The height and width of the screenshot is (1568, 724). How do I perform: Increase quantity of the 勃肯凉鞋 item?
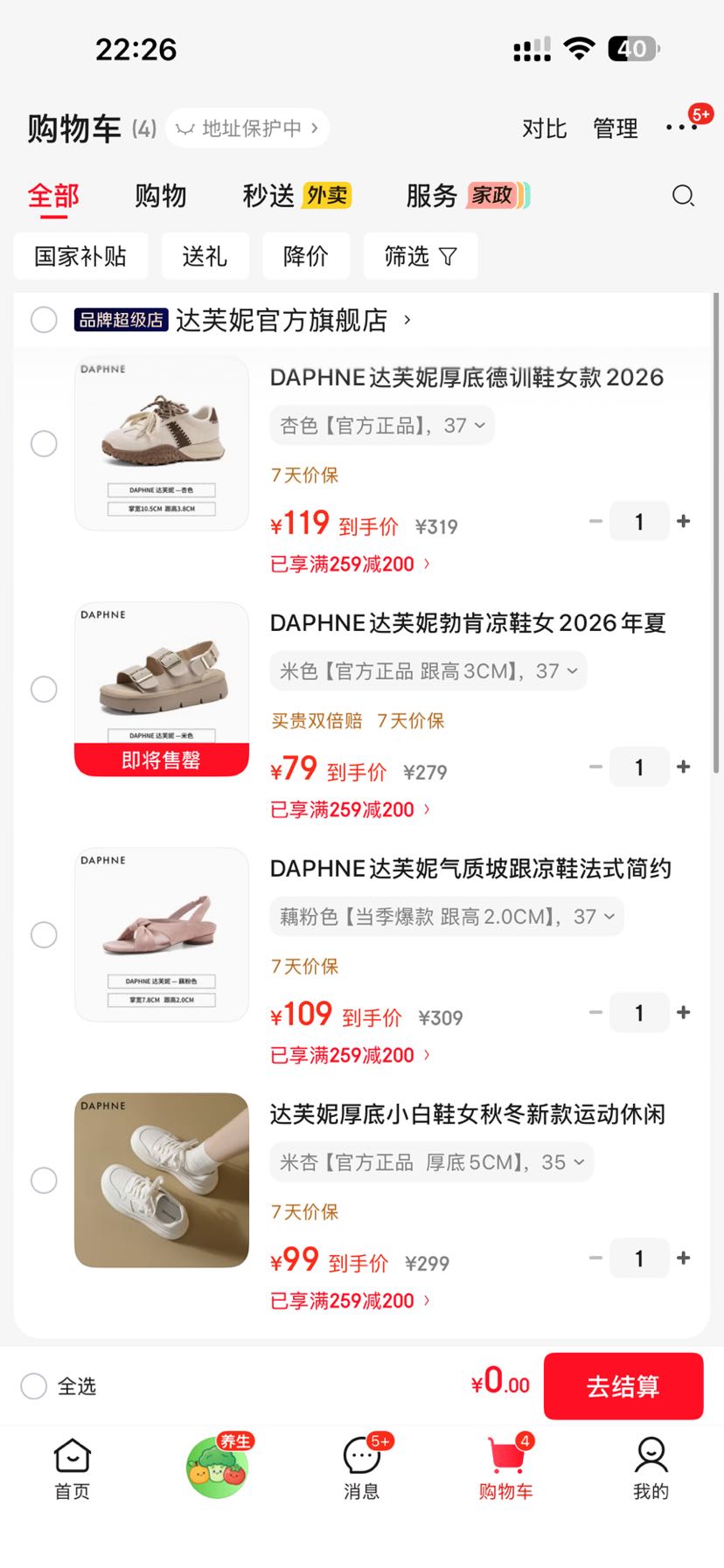click(684, 767)
